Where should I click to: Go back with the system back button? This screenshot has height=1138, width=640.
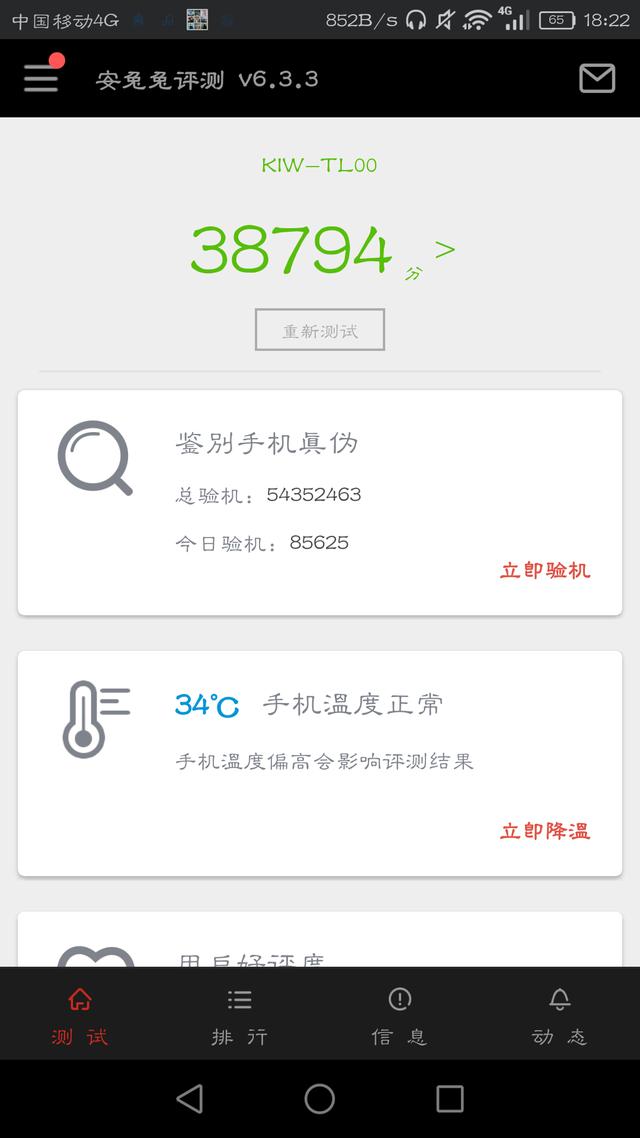(190, 1099)
